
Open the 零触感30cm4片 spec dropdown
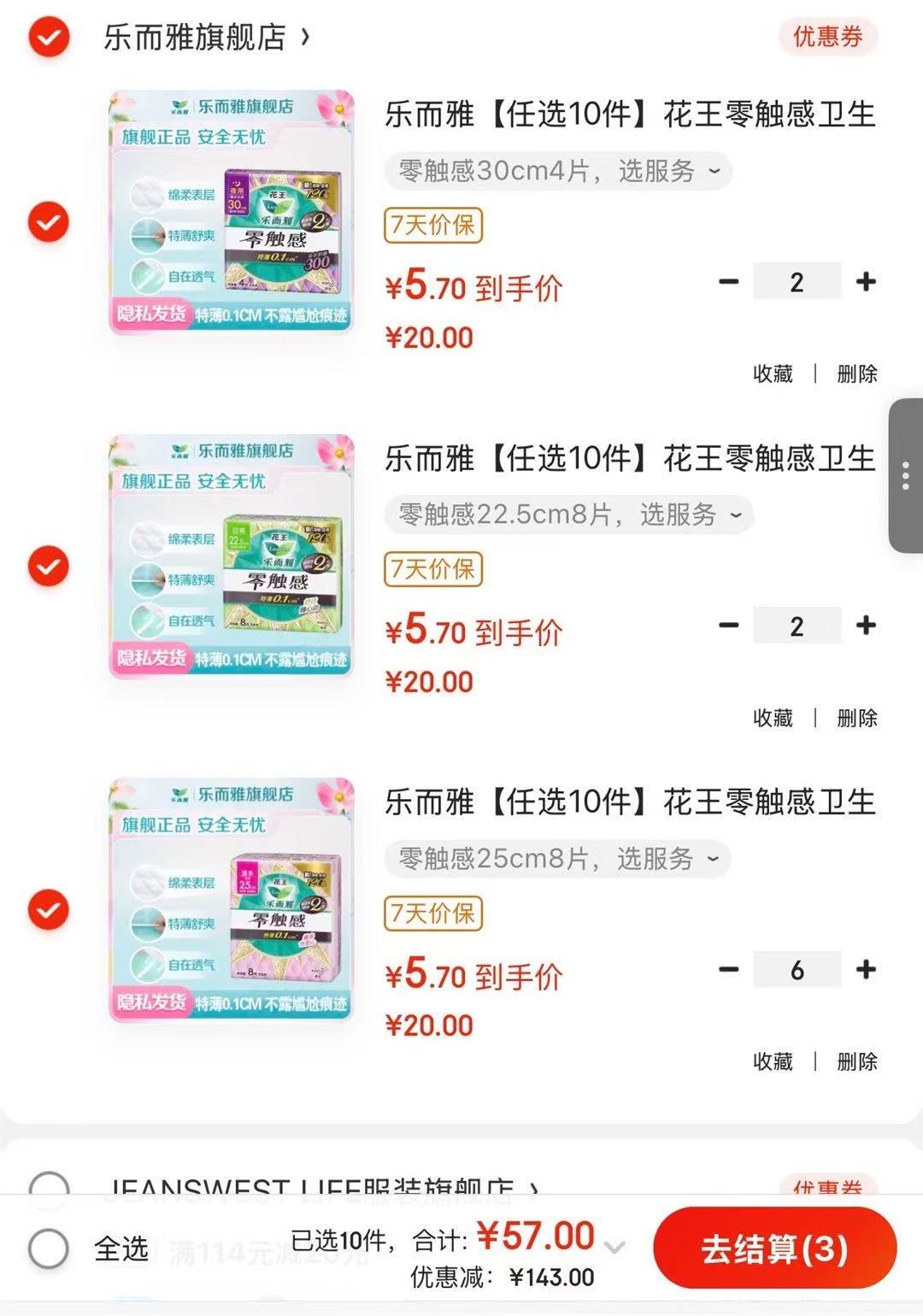[x=558, y=171]
